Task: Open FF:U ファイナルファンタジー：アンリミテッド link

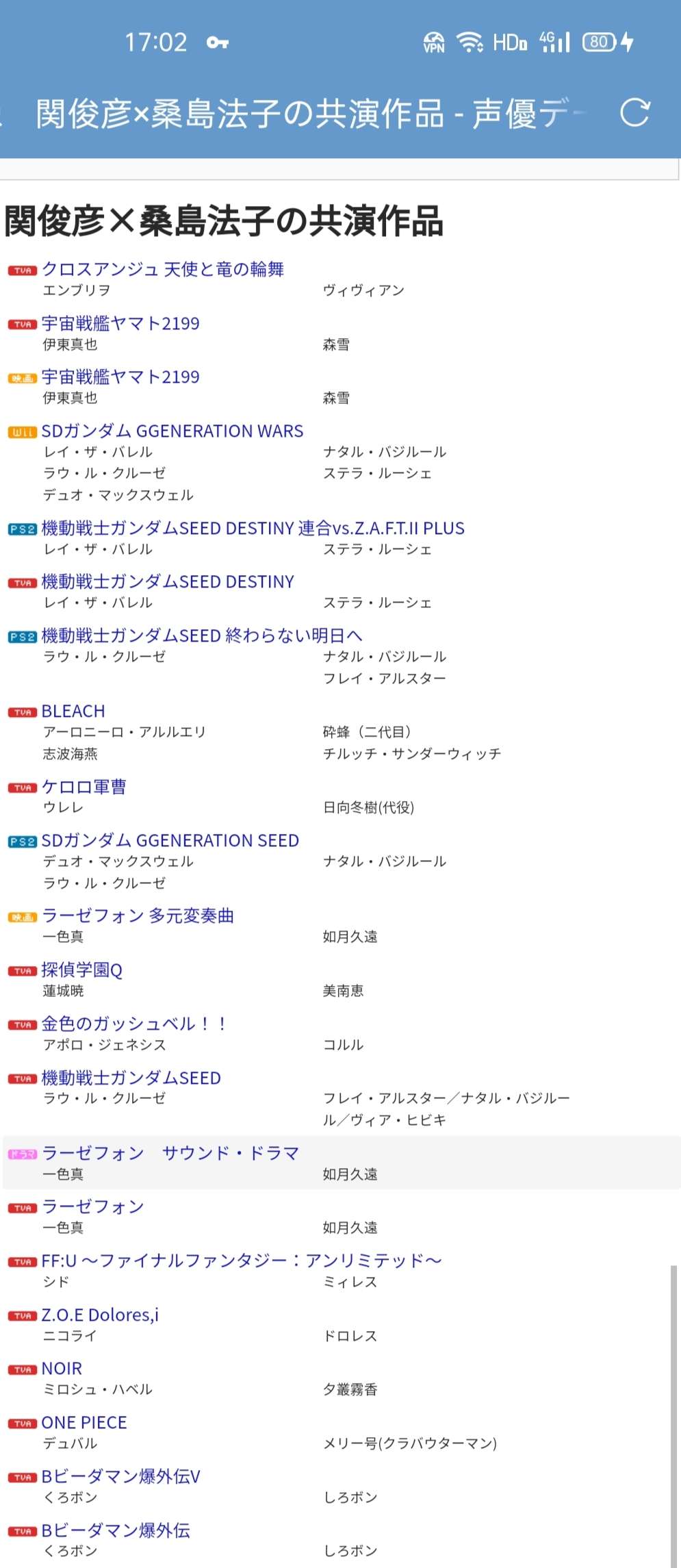Action: click(x=242, y=1261)
